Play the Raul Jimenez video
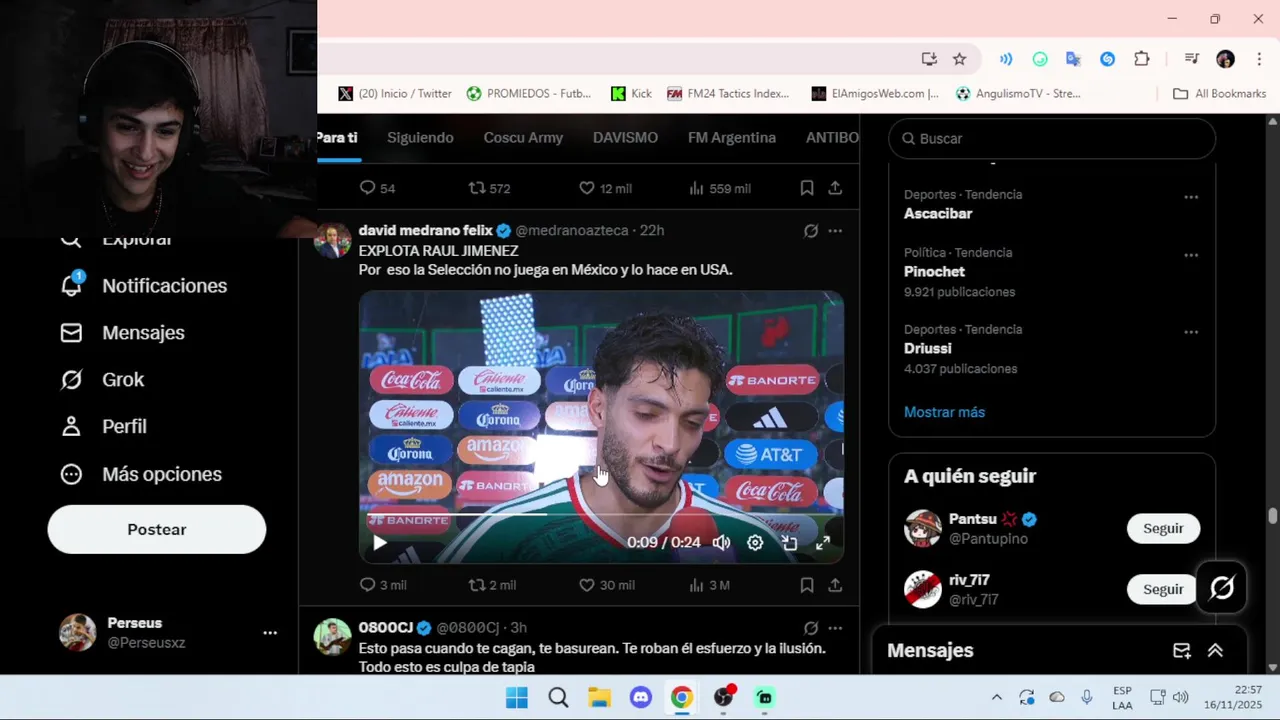Image resolution: width=1280 pixels, height=720 pixels. pos(380,543)
